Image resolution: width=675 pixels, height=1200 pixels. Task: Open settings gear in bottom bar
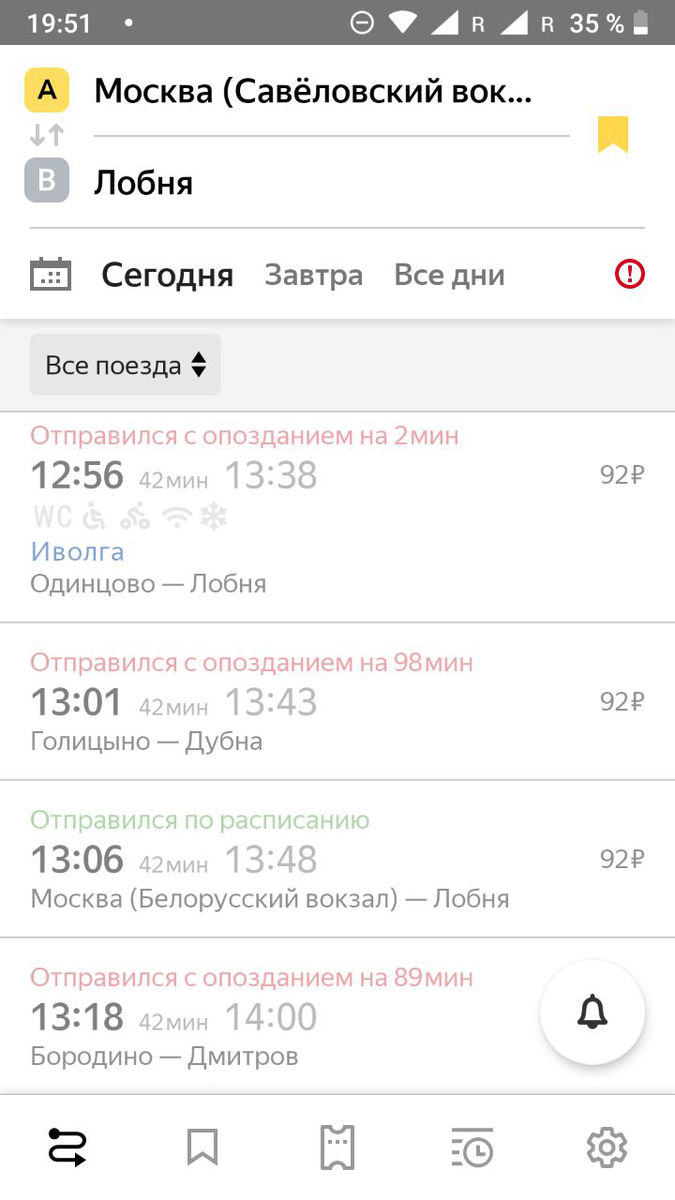[606, 1147]
